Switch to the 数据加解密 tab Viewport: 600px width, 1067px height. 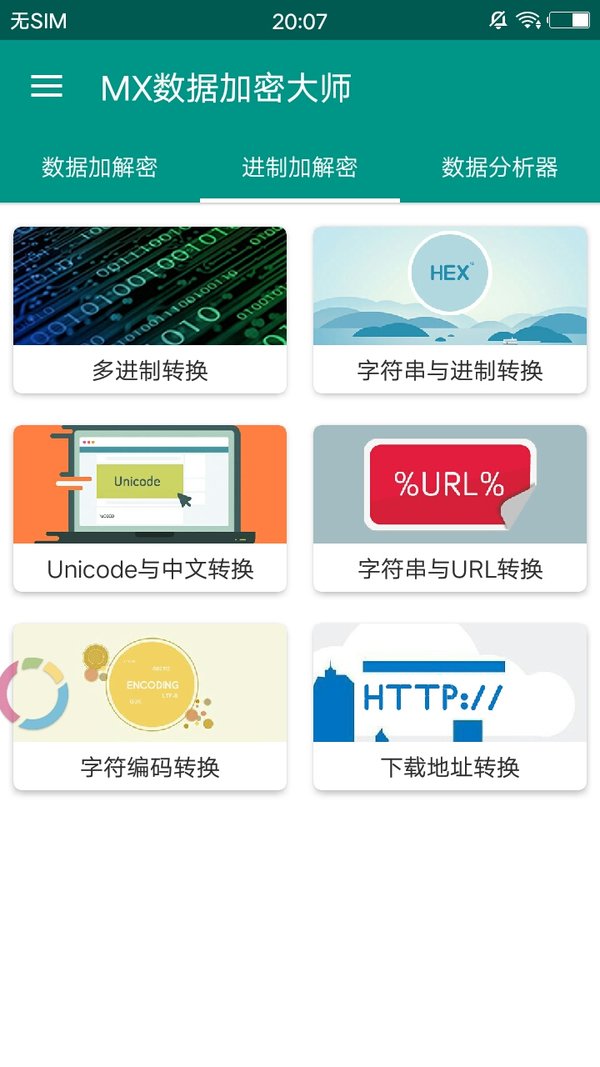click(100, 167)
